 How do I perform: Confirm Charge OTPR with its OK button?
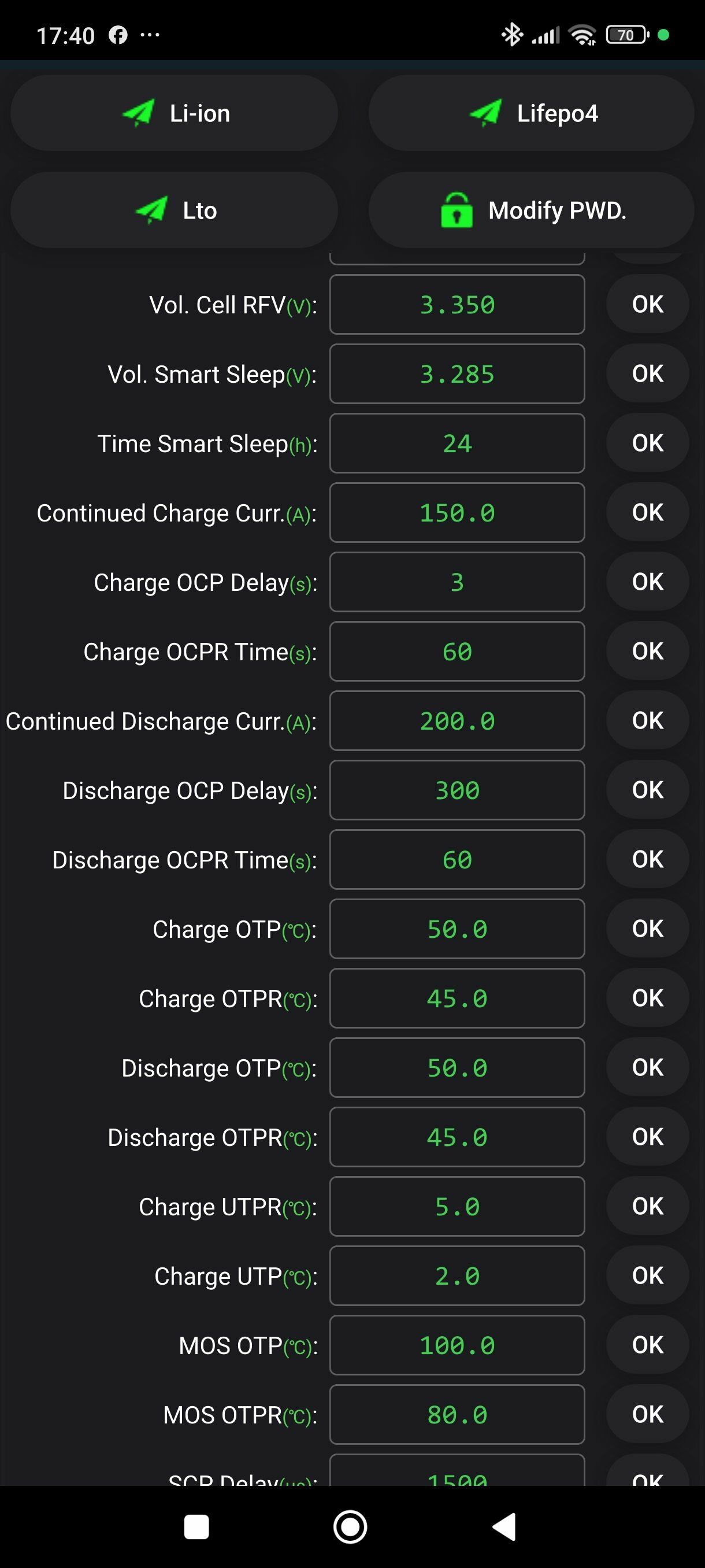coord(647,998)
